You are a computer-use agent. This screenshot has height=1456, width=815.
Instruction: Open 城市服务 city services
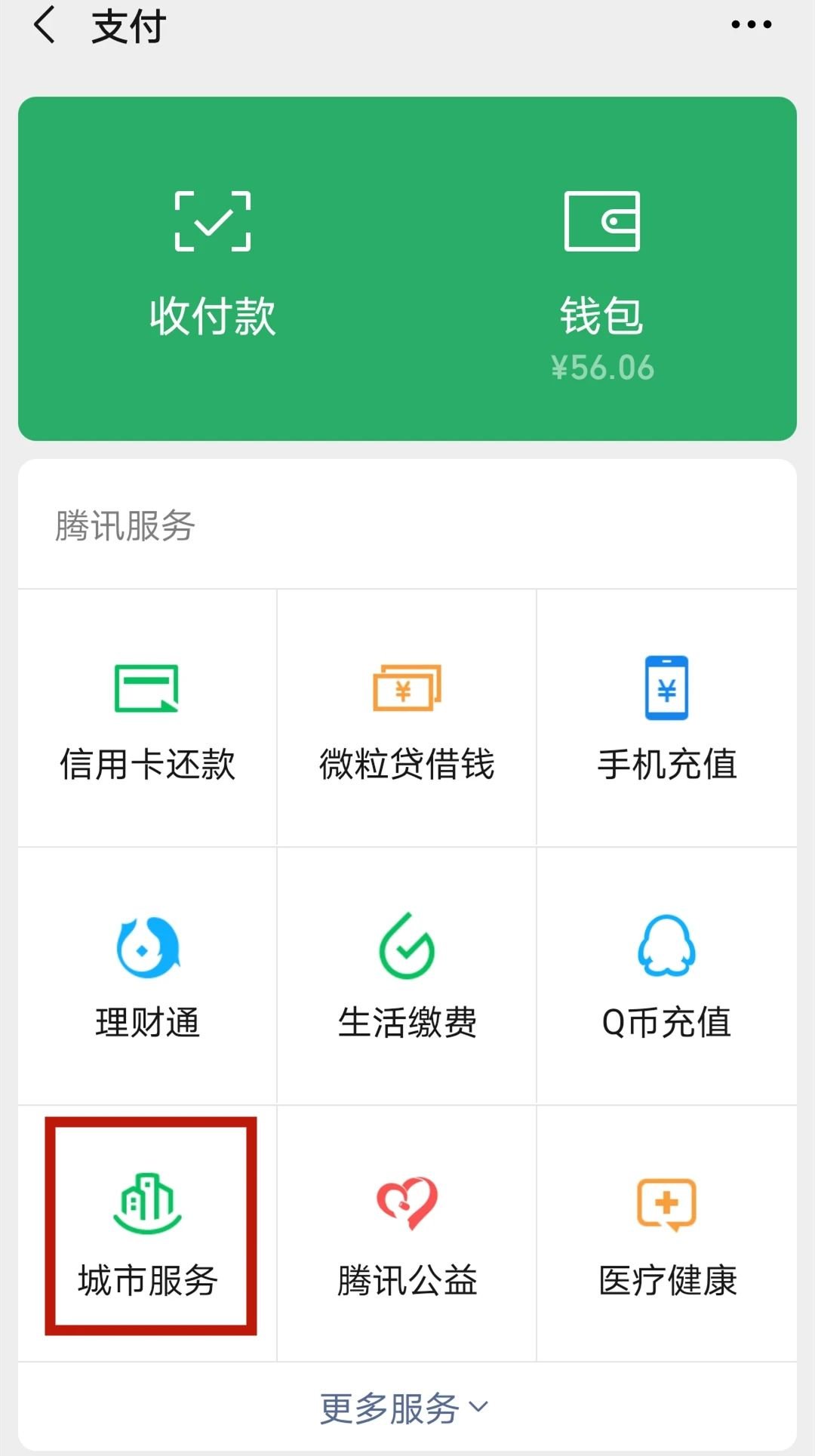(149, 1233)
